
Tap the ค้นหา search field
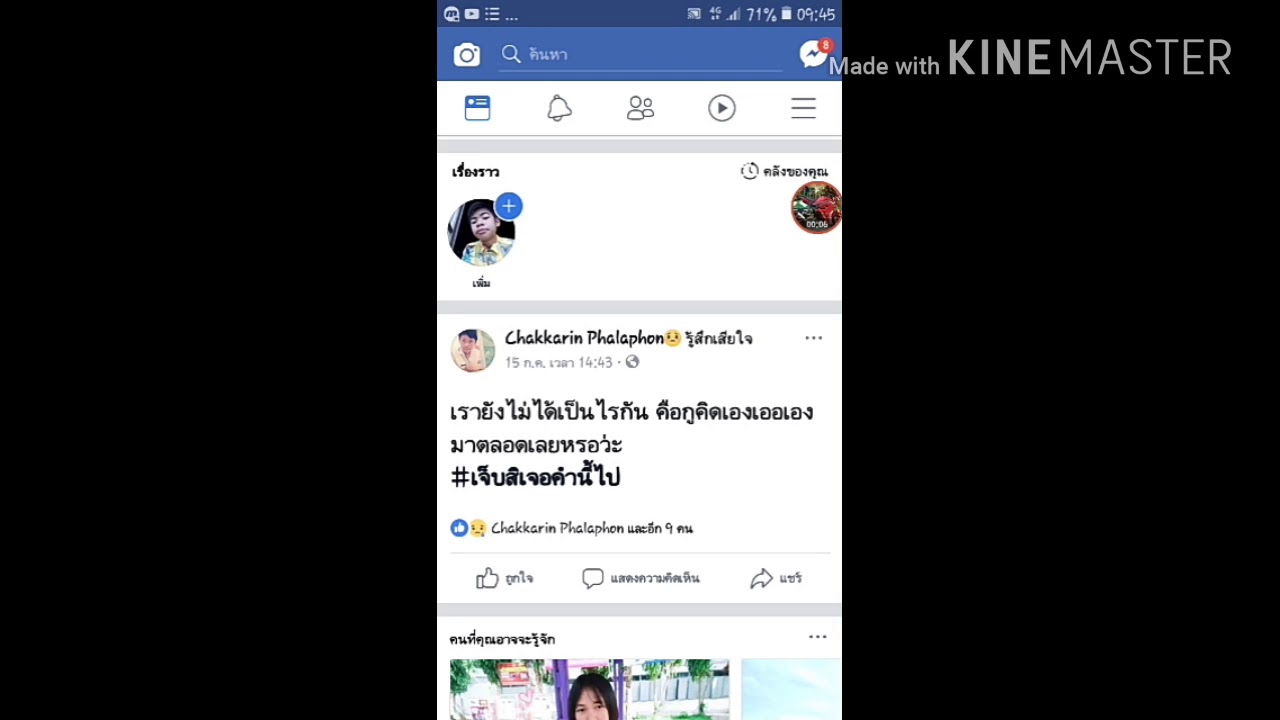(x=640, y=55)
